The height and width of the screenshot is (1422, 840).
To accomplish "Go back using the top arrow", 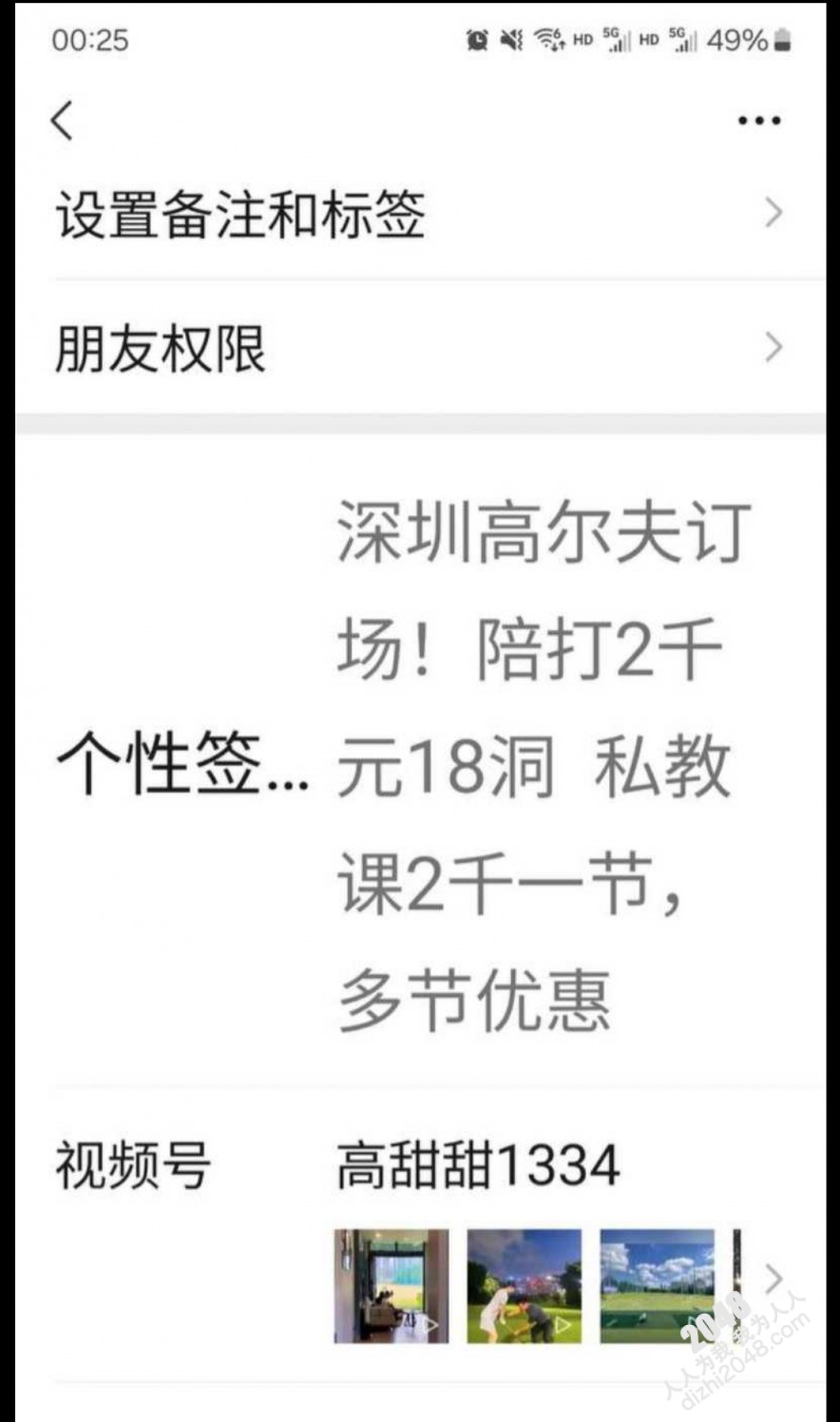I will pos(63,121).
